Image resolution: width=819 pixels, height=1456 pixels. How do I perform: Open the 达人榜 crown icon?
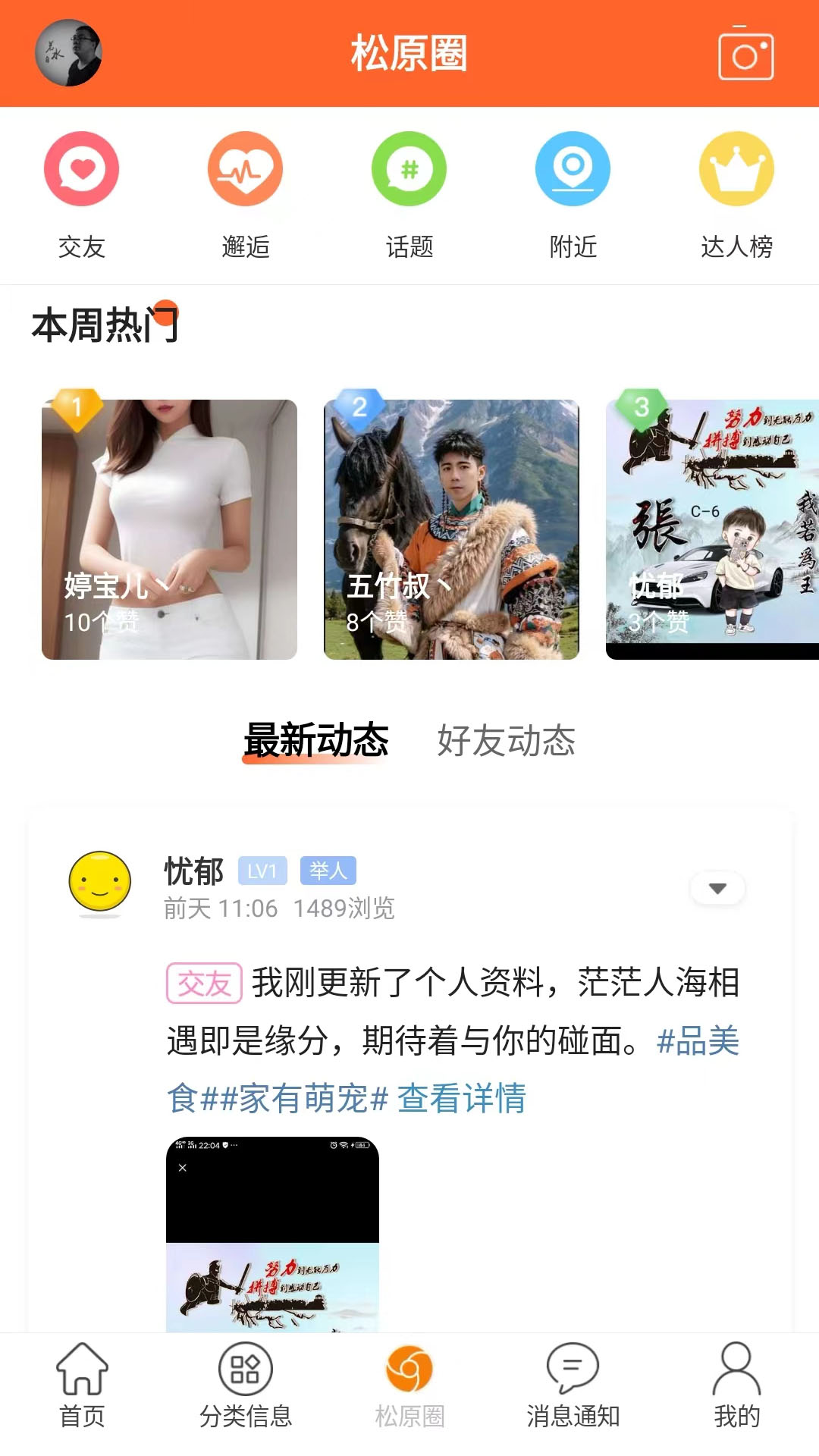[x=736, y=168]
